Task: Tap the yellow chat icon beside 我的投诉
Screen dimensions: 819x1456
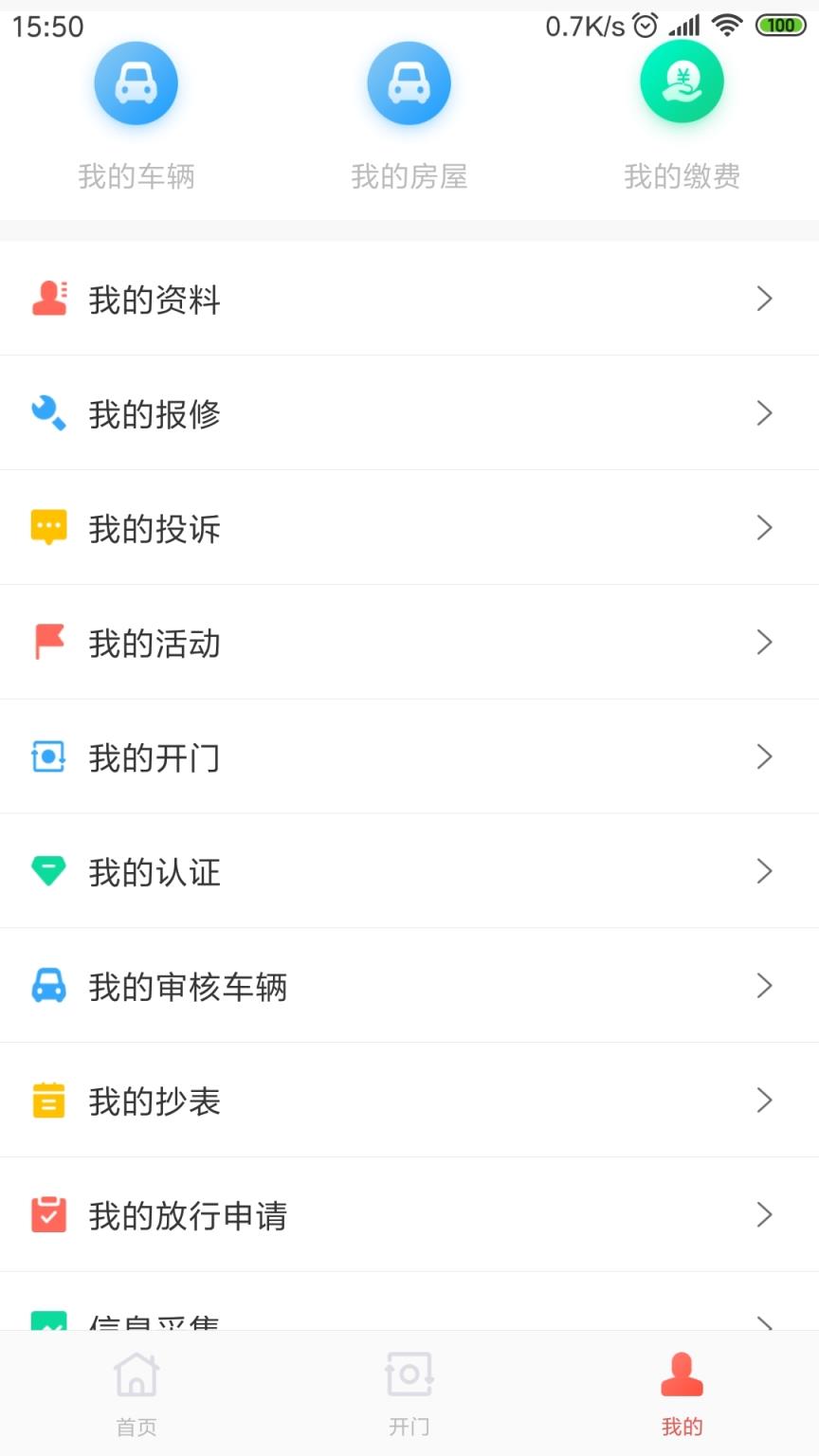Action: (49, 528)
